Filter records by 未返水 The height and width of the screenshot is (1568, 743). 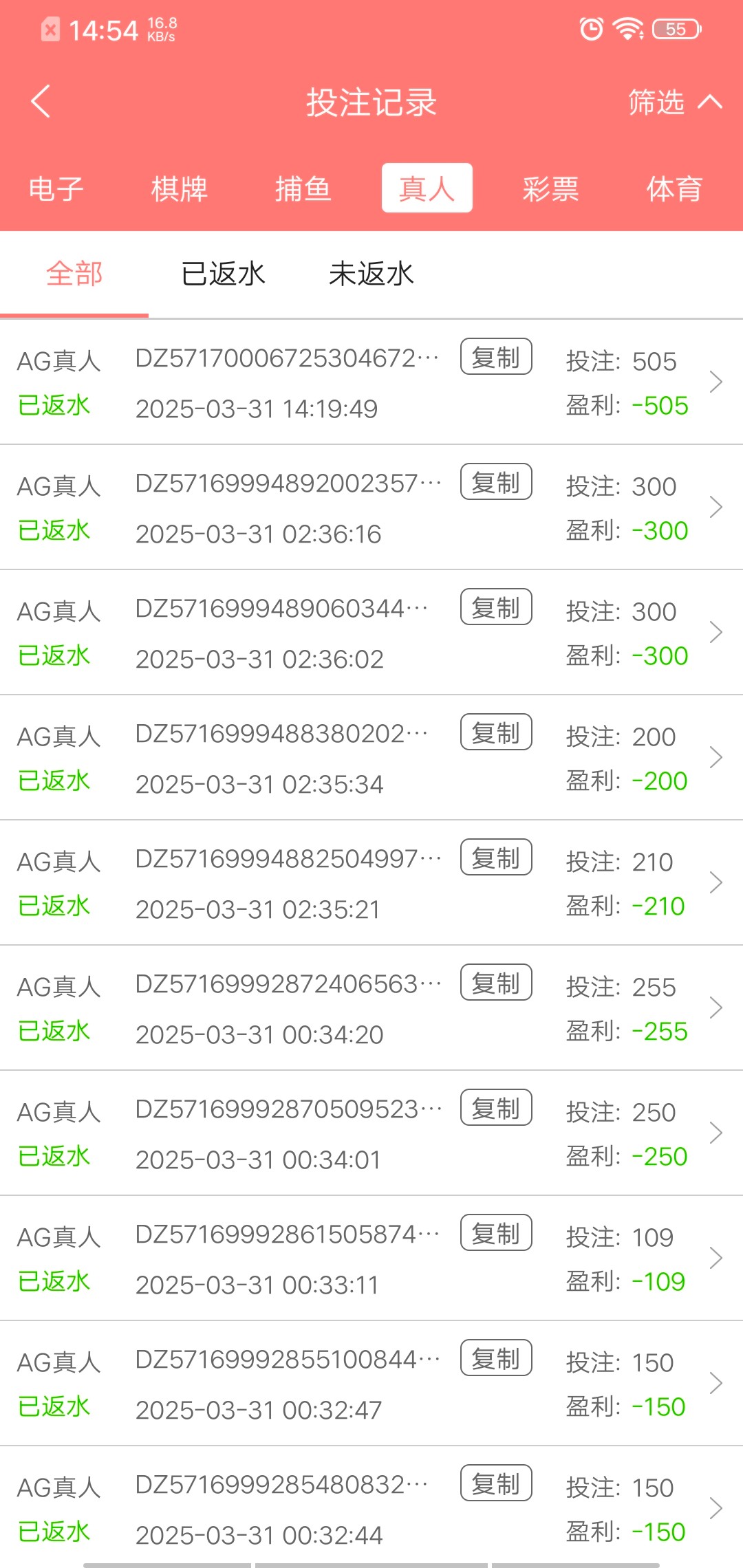(371, 274)
